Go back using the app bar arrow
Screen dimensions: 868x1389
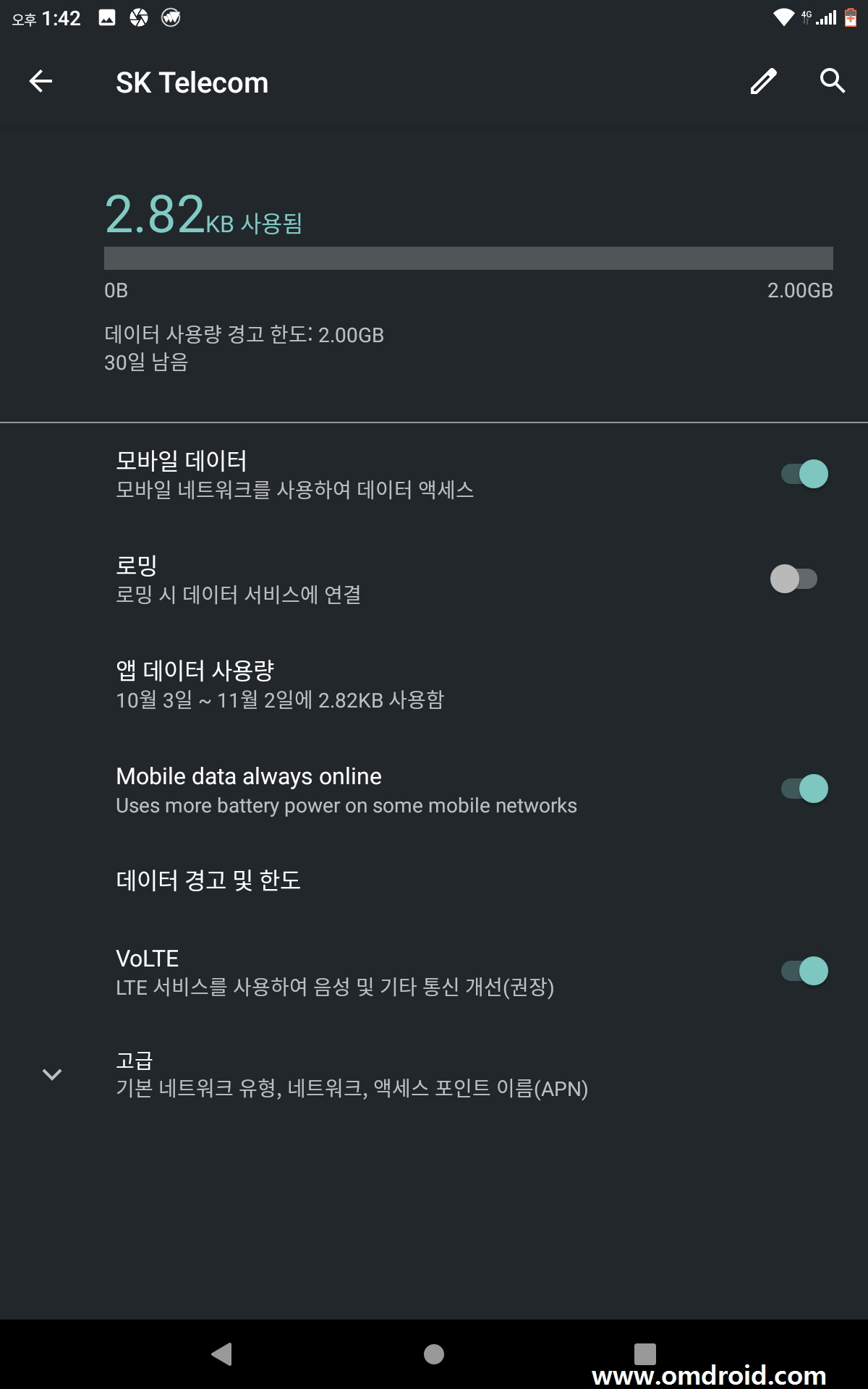click(41, 82)
